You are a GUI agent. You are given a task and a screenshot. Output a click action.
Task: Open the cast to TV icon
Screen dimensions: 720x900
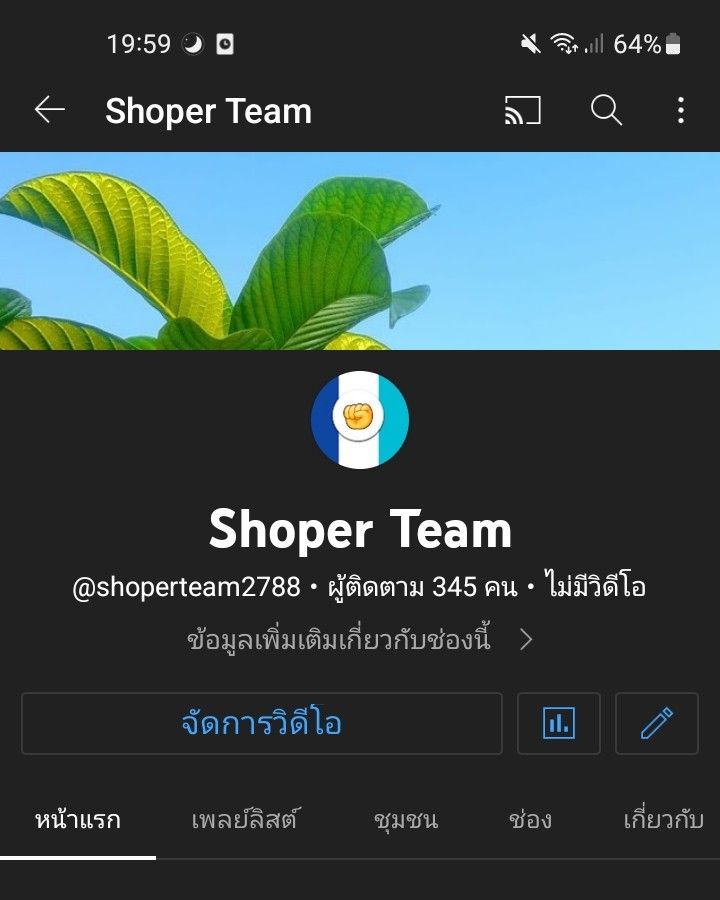tap(520, 111)
